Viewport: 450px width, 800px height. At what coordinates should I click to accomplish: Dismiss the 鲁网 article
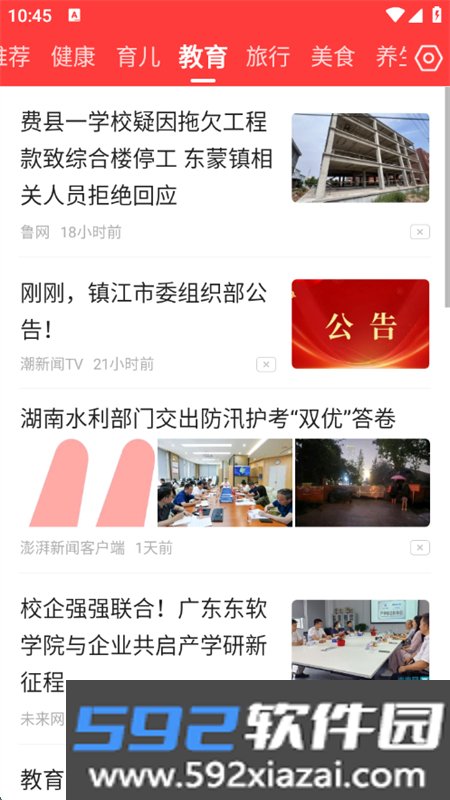tap(420, 232)
